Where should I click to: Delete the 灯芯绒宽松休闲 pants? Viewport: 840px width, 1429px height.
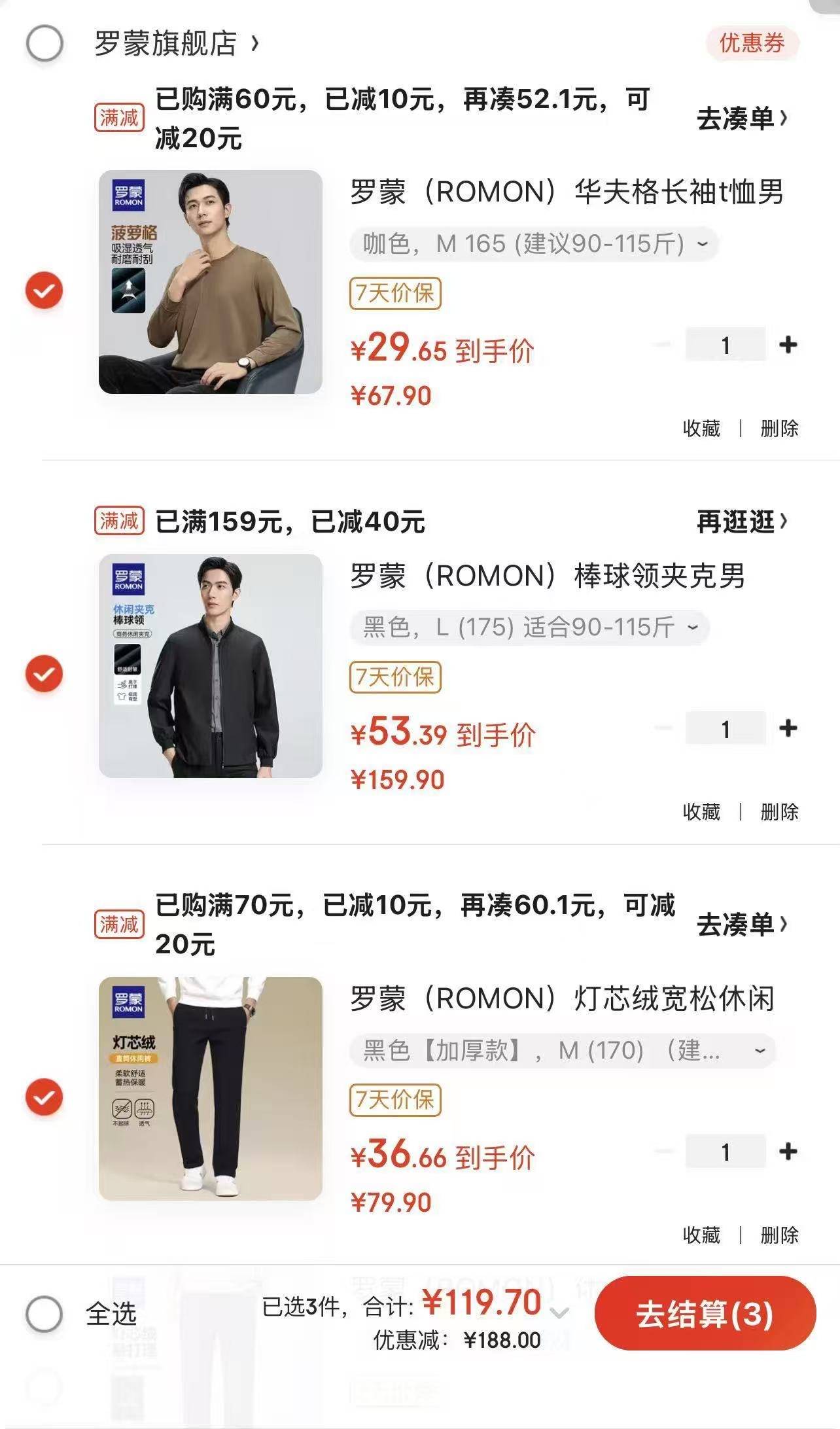coord(779,1235)
